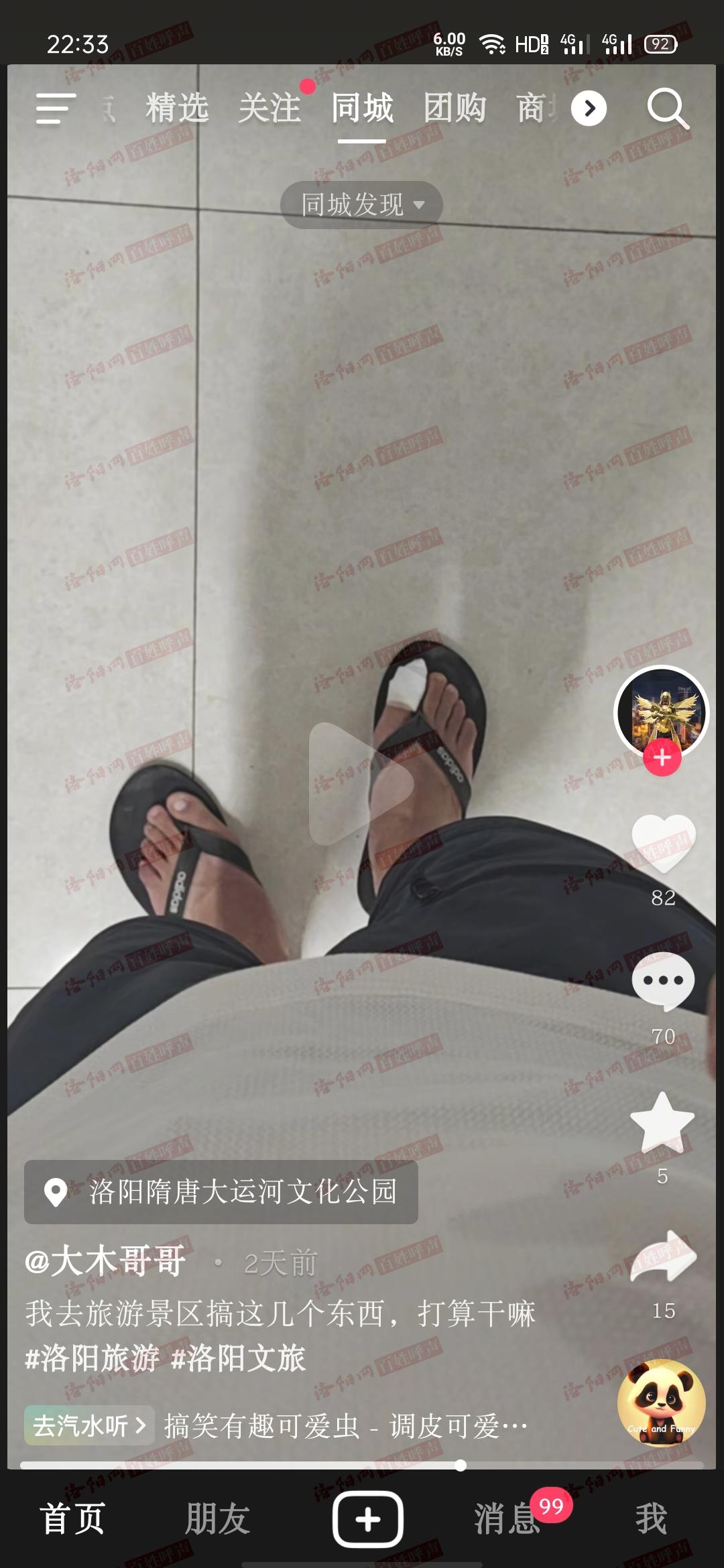Open location 洛阳隋唐大运河文化公园
724x1568 pixels.
221,1192
